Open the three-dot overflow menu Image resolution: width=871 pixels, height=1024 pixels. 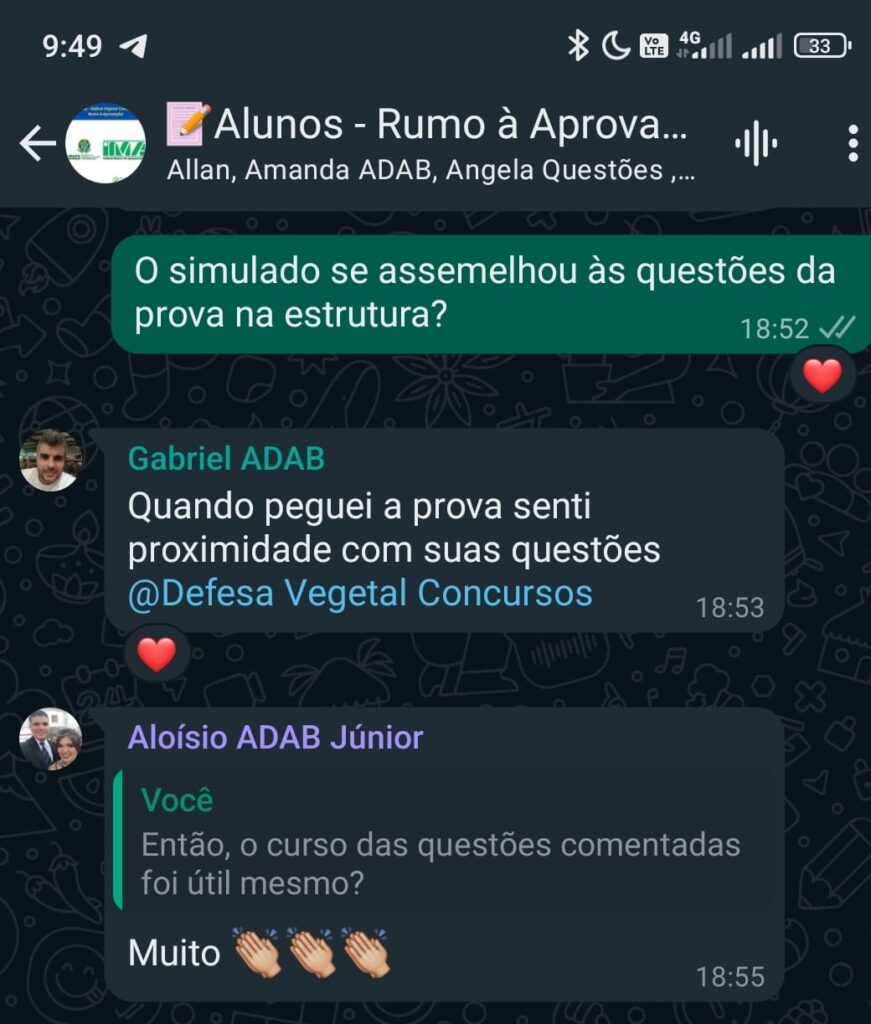pos(852,142)
